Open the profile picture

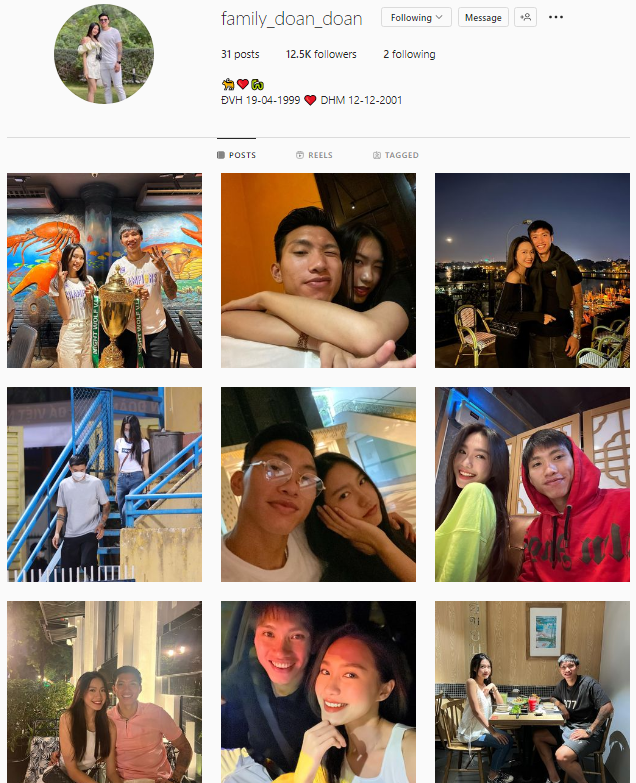click(x=104, y=53)
